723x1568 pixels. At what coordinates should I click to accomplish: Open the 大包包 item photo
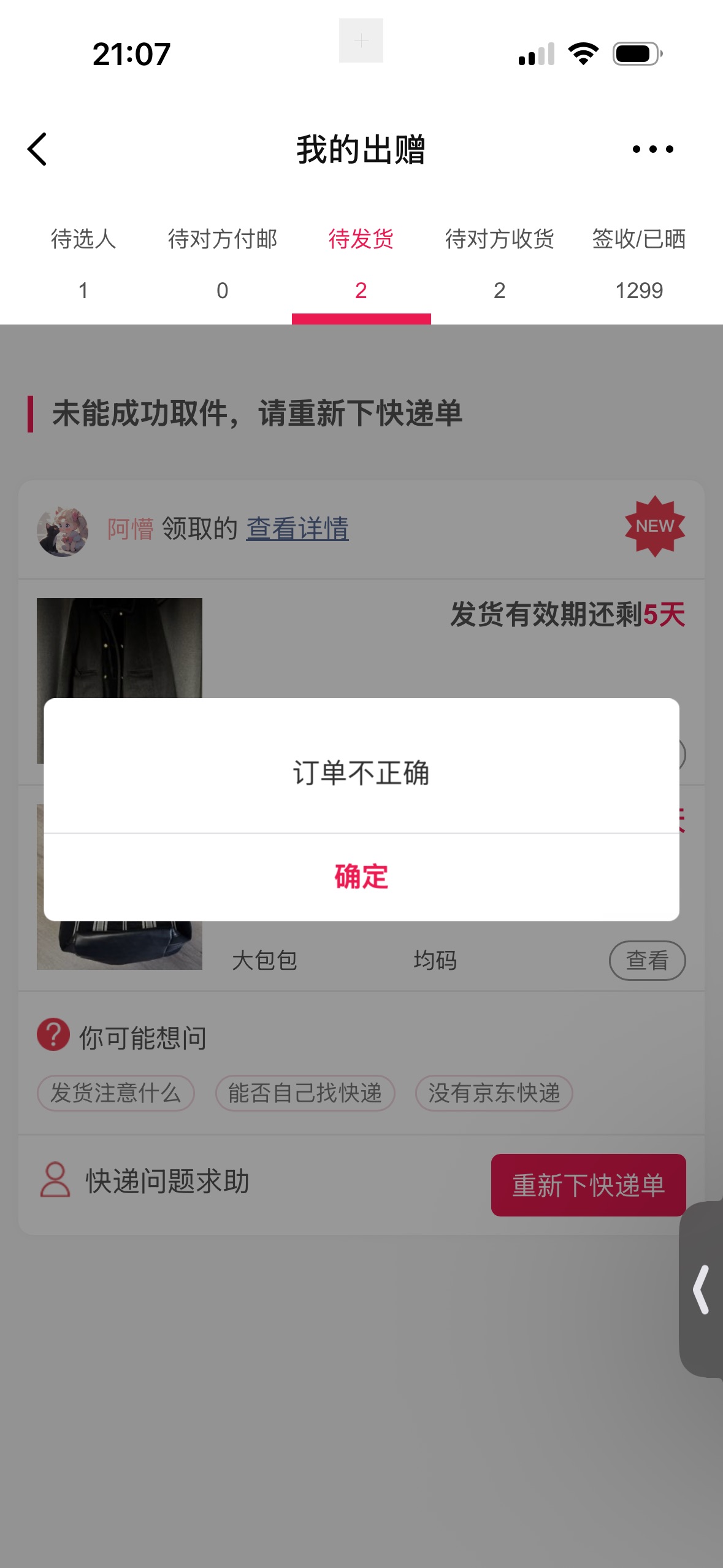pos(120,945)
